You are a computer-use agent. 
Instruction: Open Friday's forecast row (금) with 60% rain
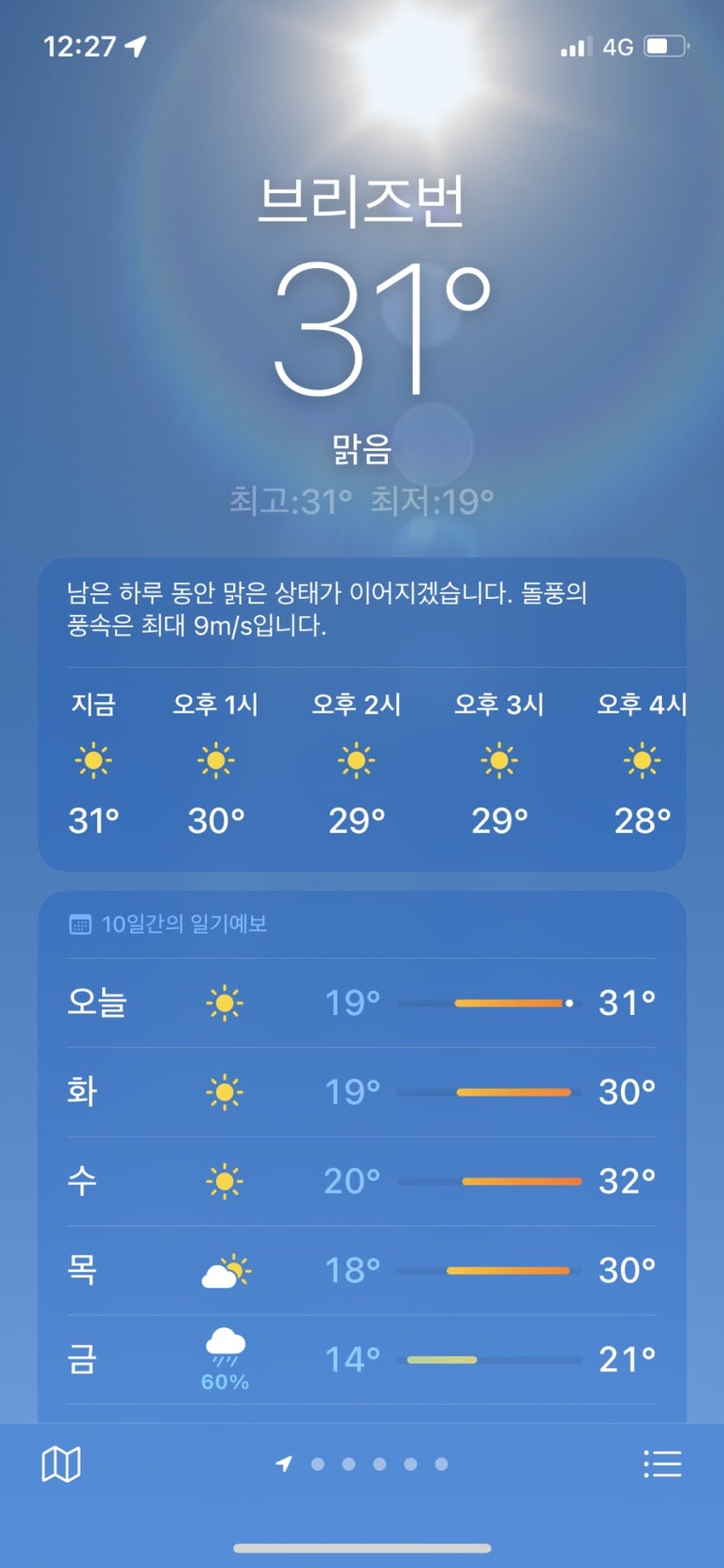click(362, 1359)
